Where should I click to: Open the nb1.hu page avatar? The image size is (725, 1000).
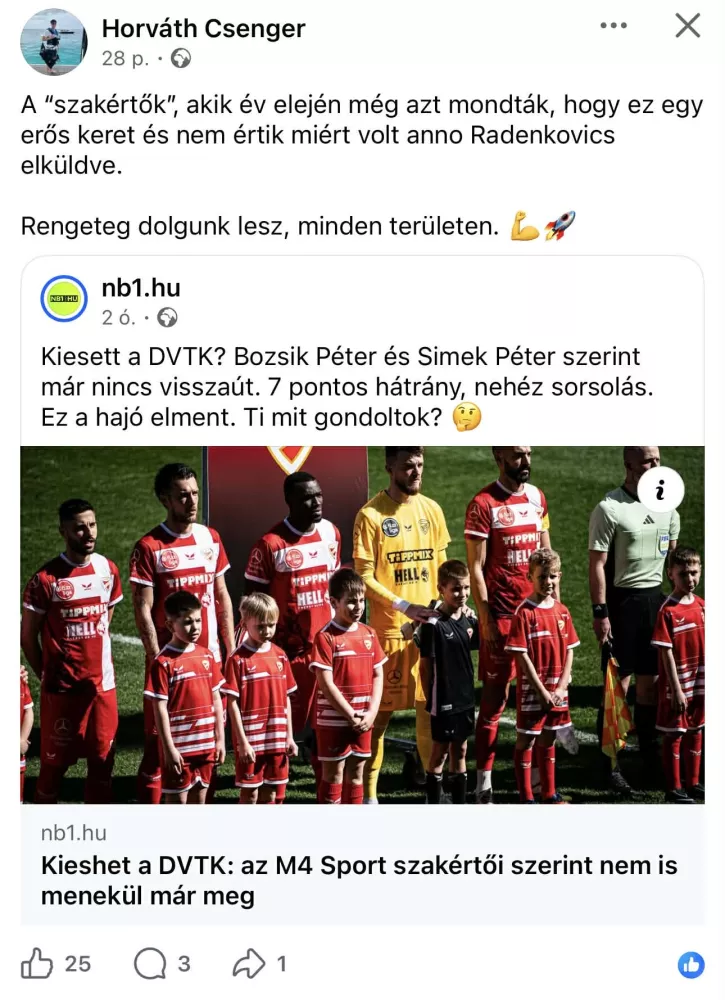tap(64, 299)
